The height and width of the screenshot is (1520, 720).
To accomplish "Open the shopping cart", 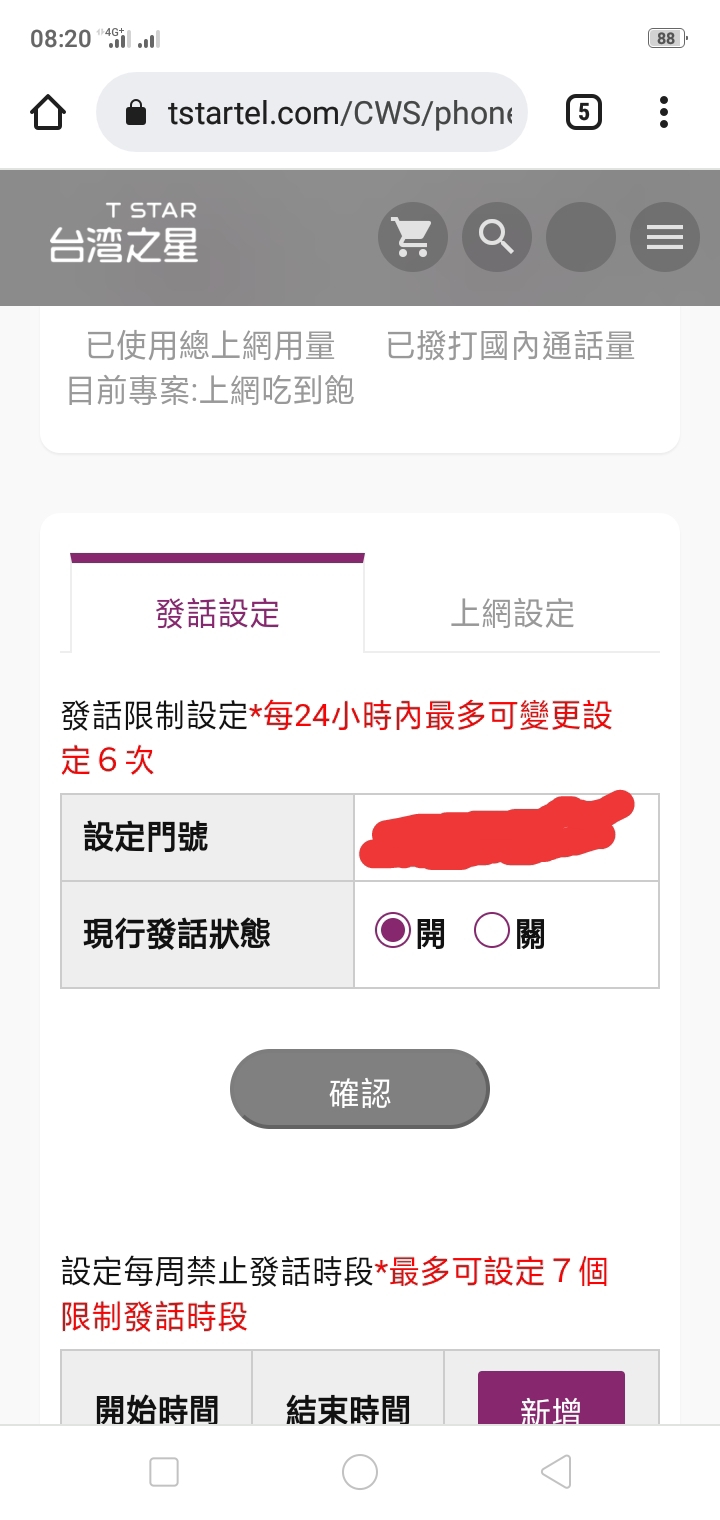I will click(x=412, y=237).
